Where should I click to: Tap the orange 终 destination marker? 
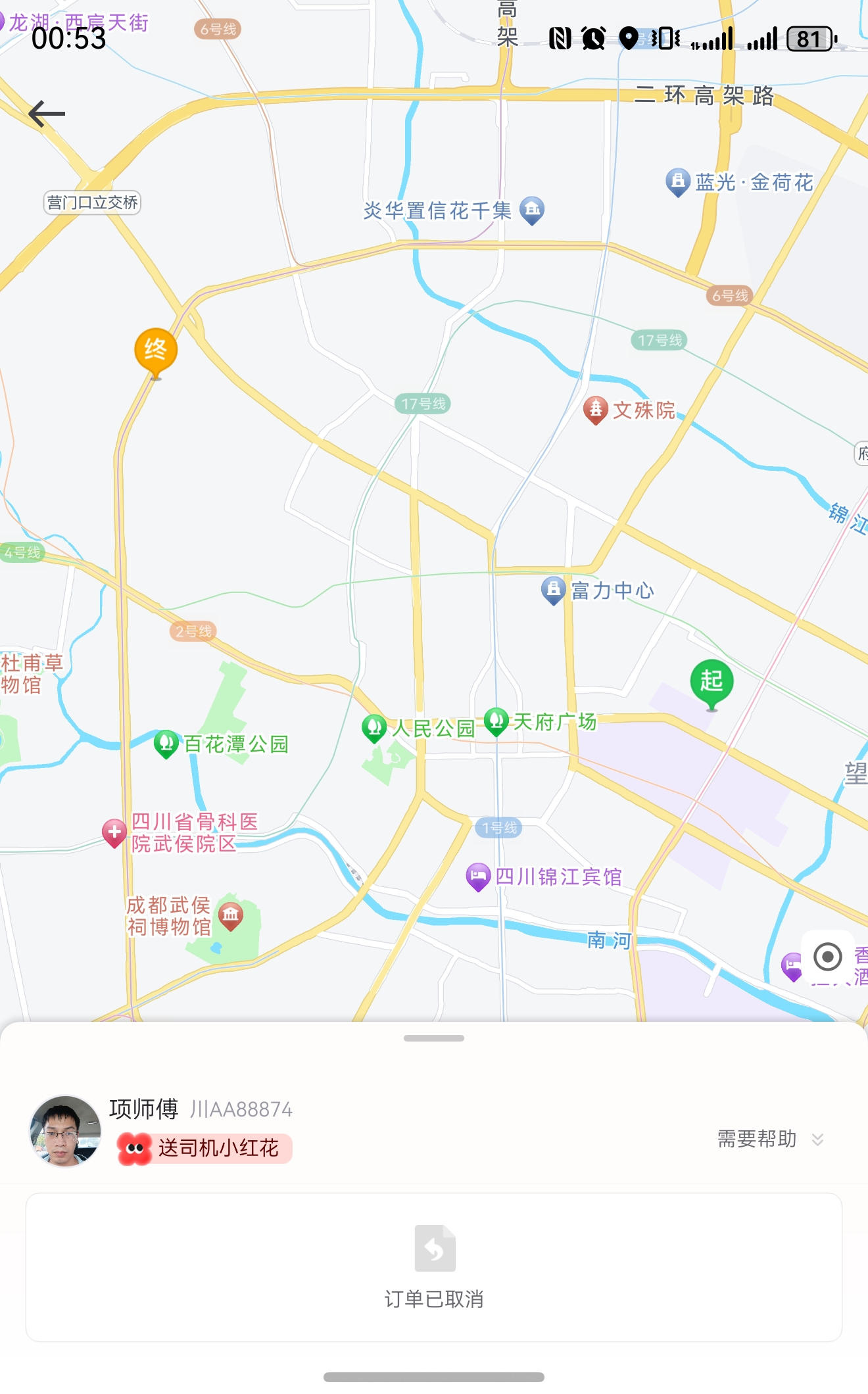156,351
